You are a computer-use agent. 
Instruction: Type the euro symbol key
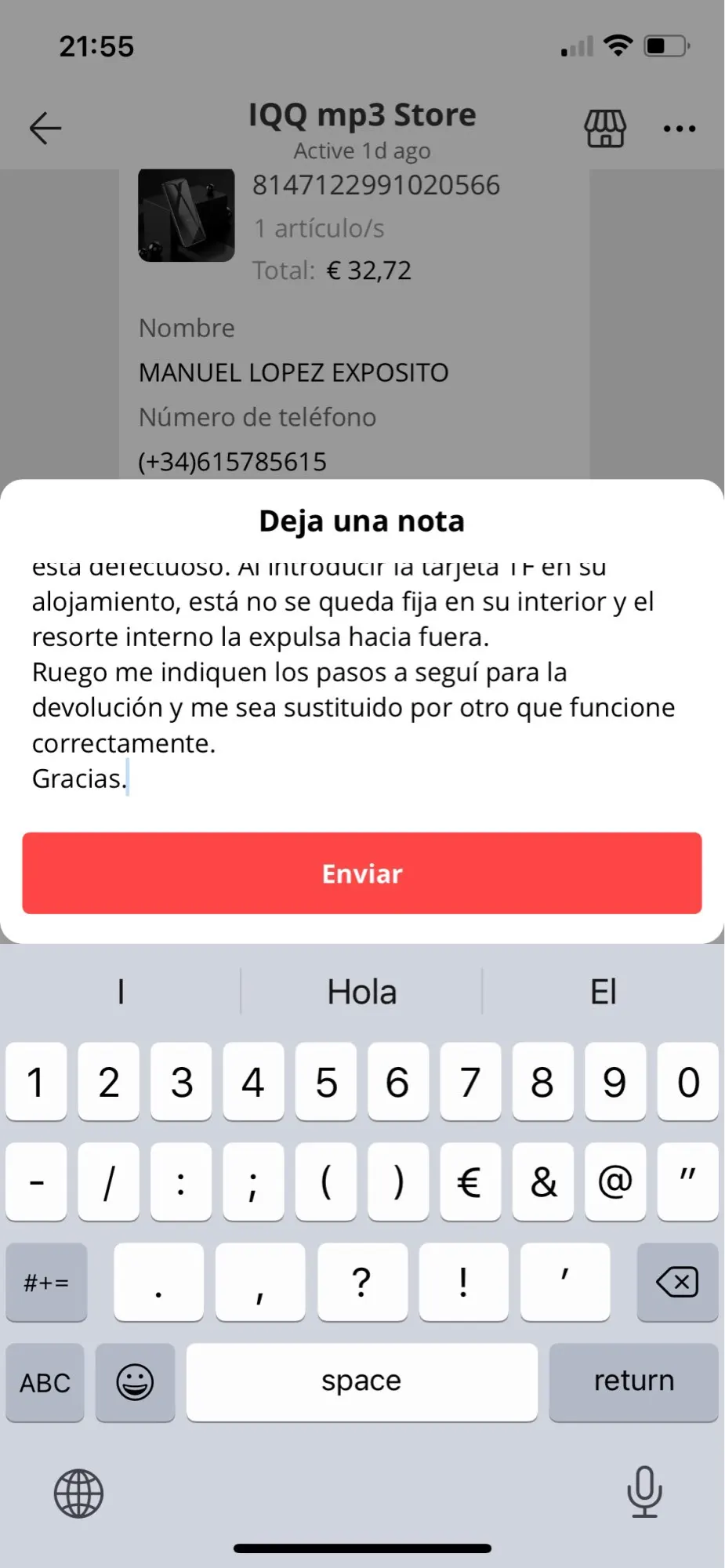[x=469, y=1181]
